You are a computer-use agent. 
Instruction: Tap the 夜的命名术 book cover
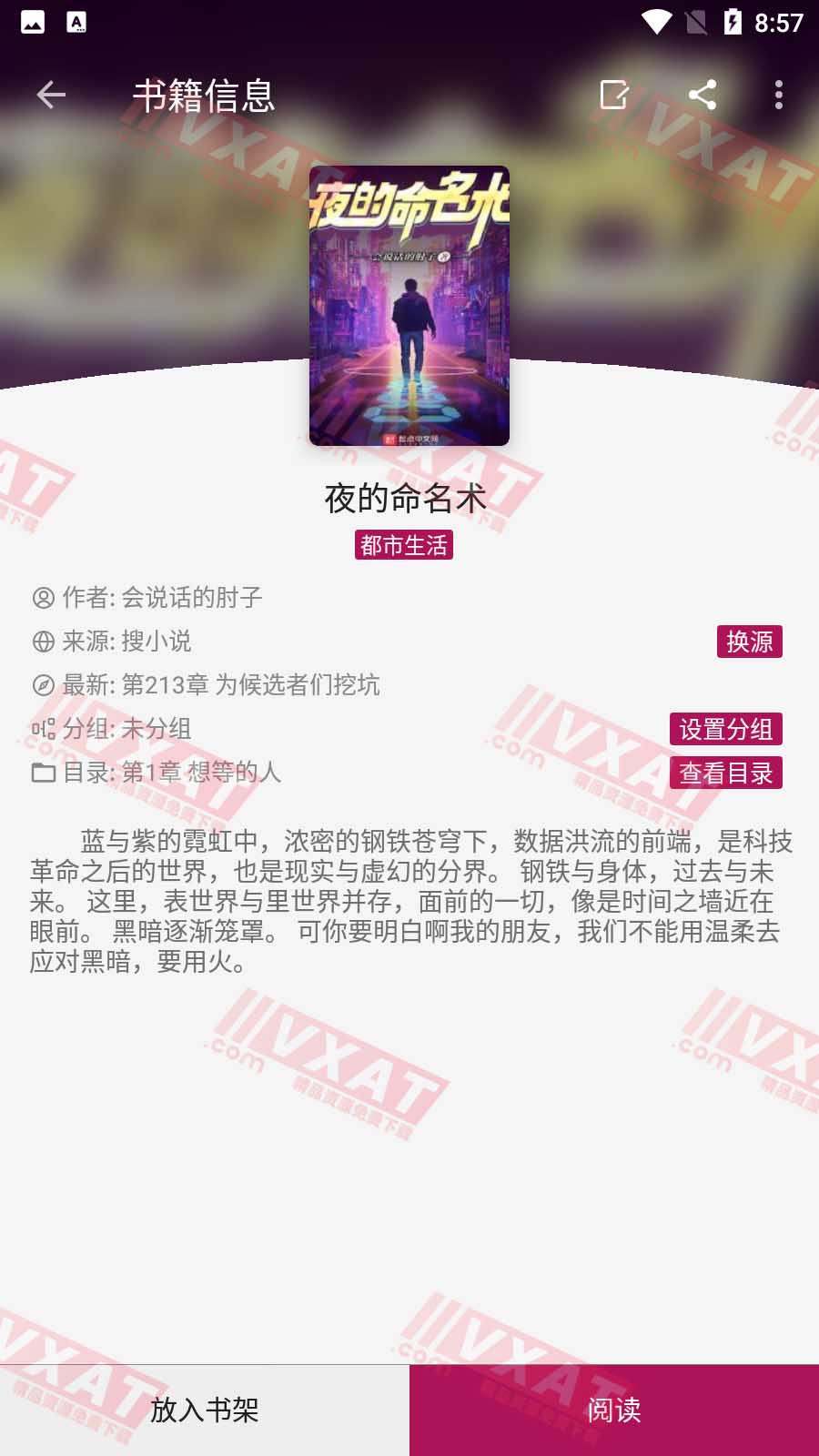pos(409,306)
